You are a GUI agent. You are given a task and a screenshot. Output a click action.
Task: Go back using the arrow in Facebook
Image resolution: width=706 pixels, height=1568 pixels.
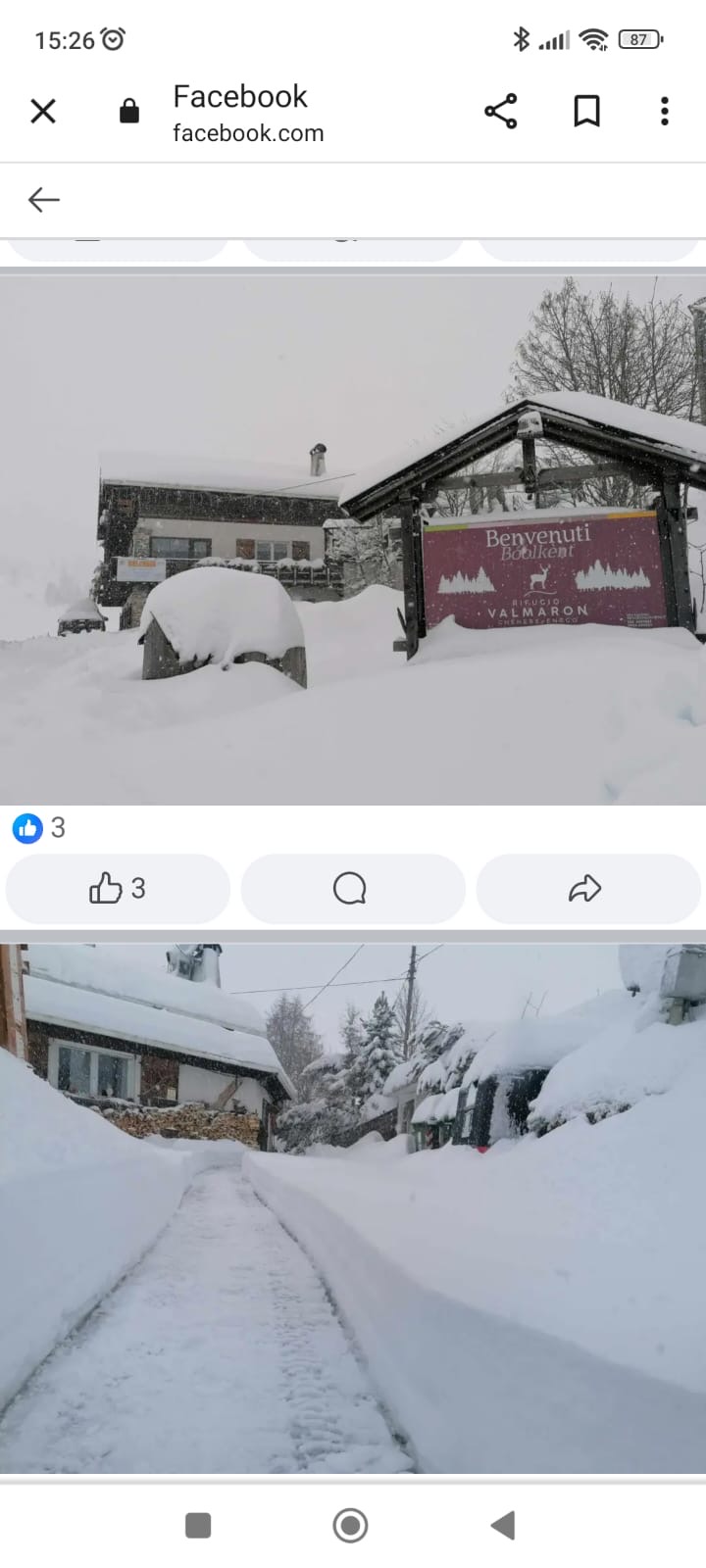[x=44, y=200]
